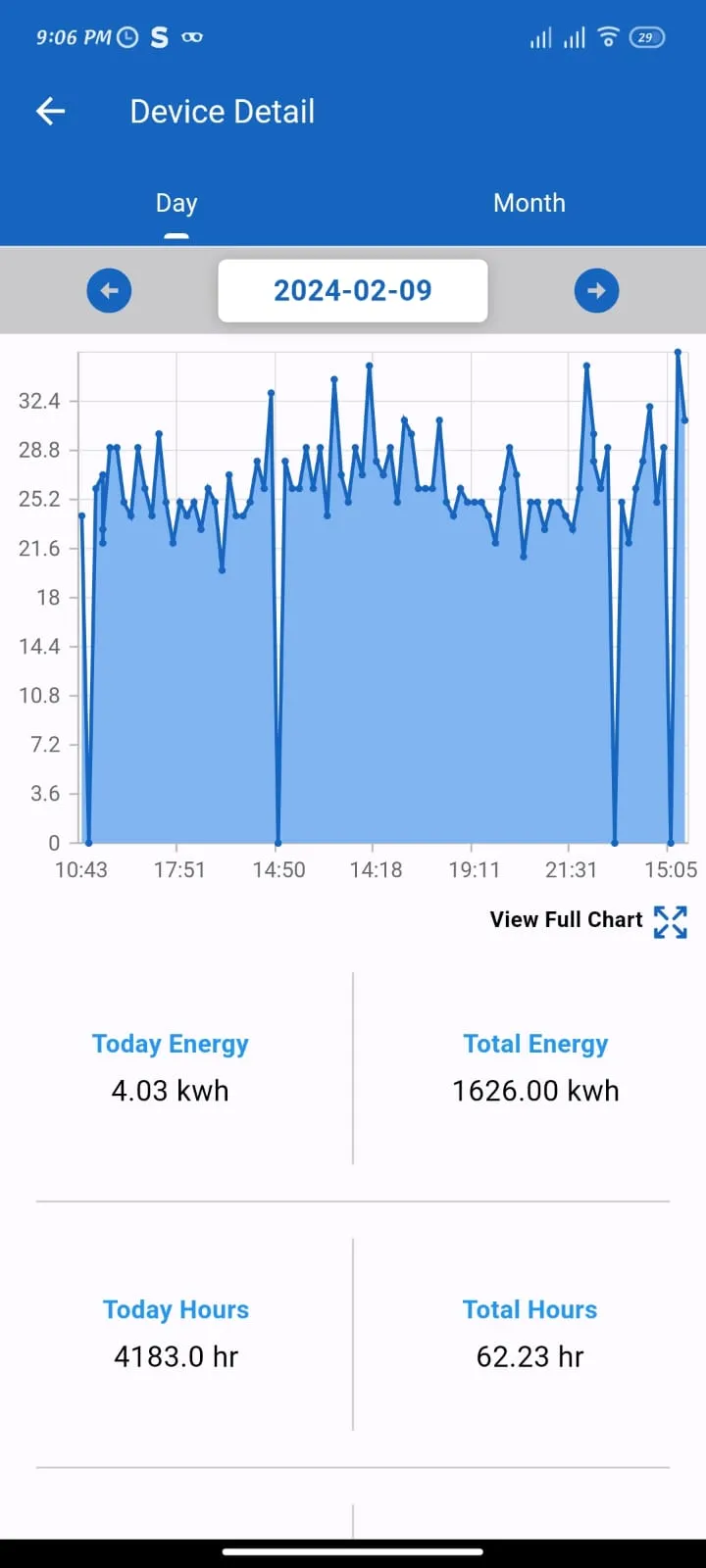Open the full chart with the expand icon
Screen dimensions: 706x1568
click(x=670, y=921)
